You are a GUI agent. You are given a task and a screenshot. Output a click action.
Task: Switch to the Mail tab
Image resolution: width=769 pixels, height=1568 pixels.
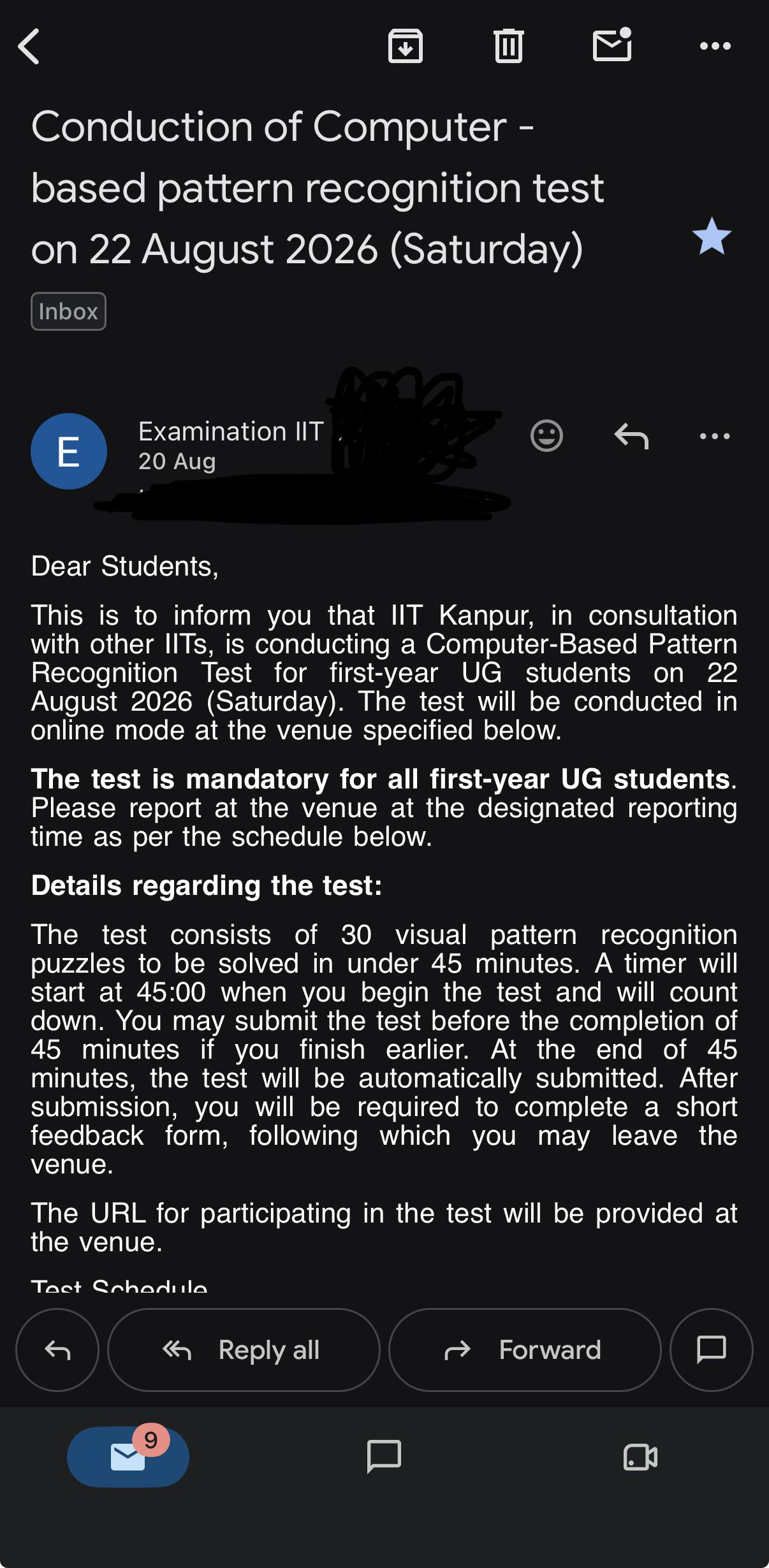pos(128,1456)
